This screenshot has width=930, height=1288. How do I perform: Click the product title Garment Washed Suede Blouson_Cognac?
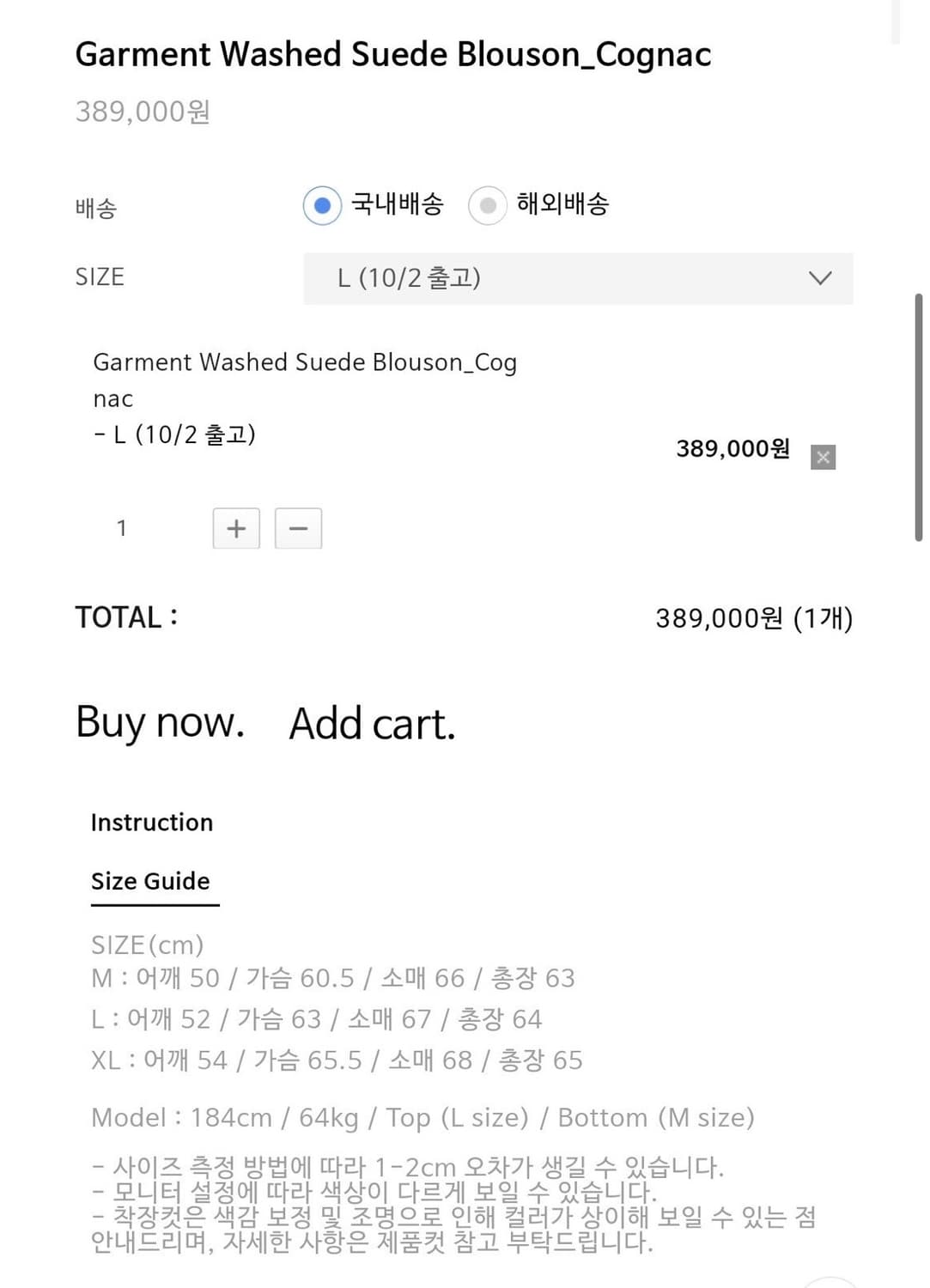click(x=393, y=53)
